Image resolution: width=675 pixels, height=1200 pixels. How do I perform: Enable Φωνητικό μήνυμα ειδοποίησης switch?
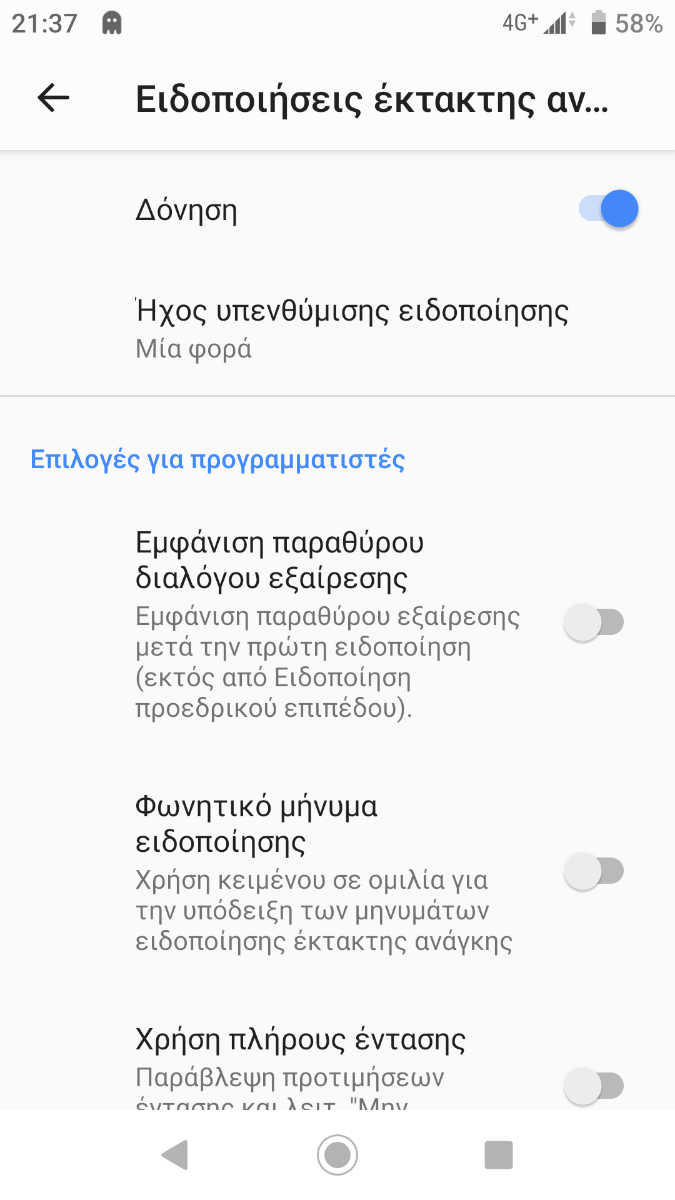tap(594, 872)
